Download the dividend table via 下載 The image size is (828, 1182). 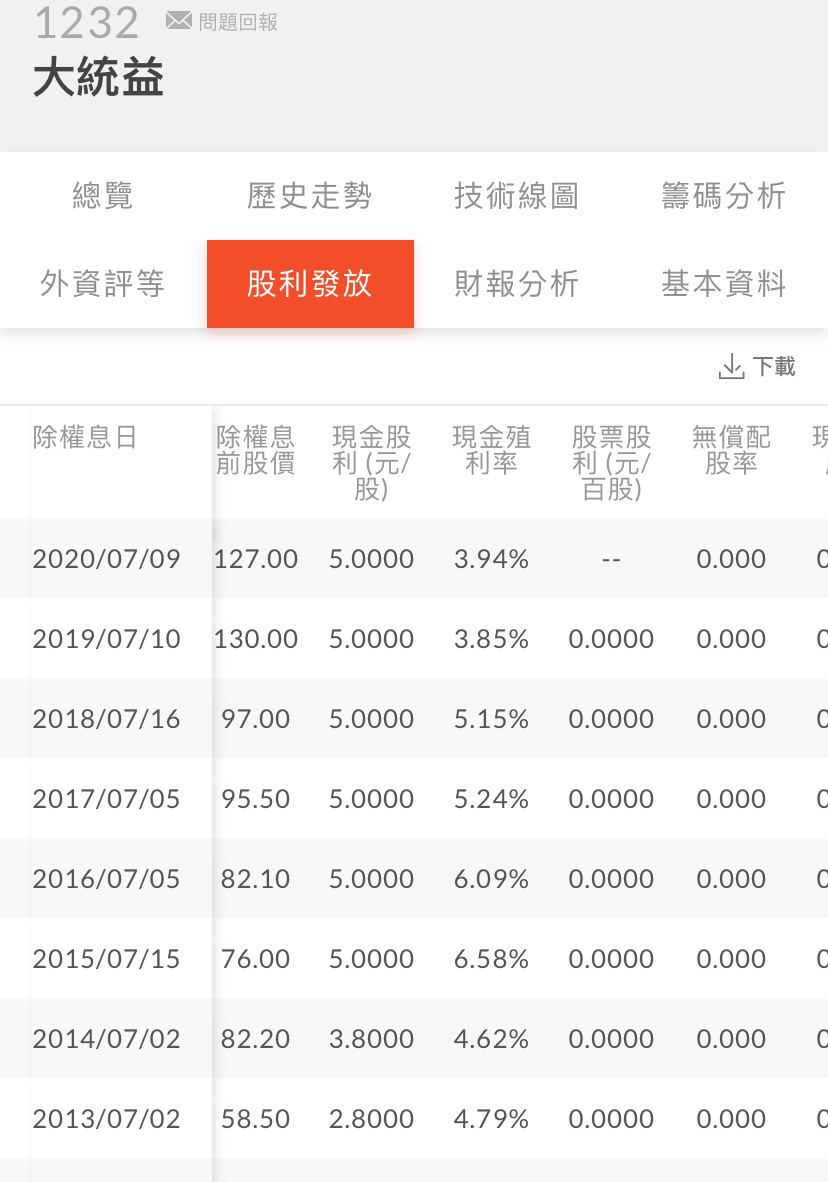click(x=757, y=367)
